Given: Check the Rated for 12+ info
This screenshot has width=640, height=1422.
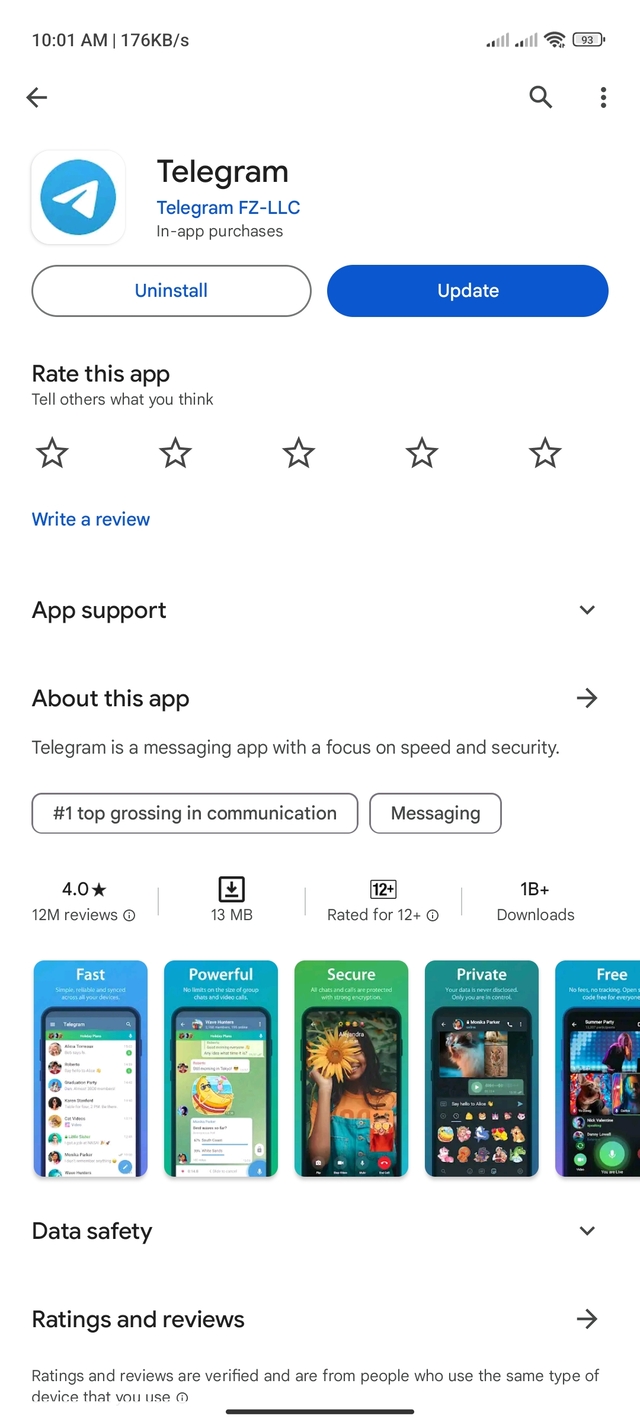Looking at the screenshot, I should [x=432, y=915].
